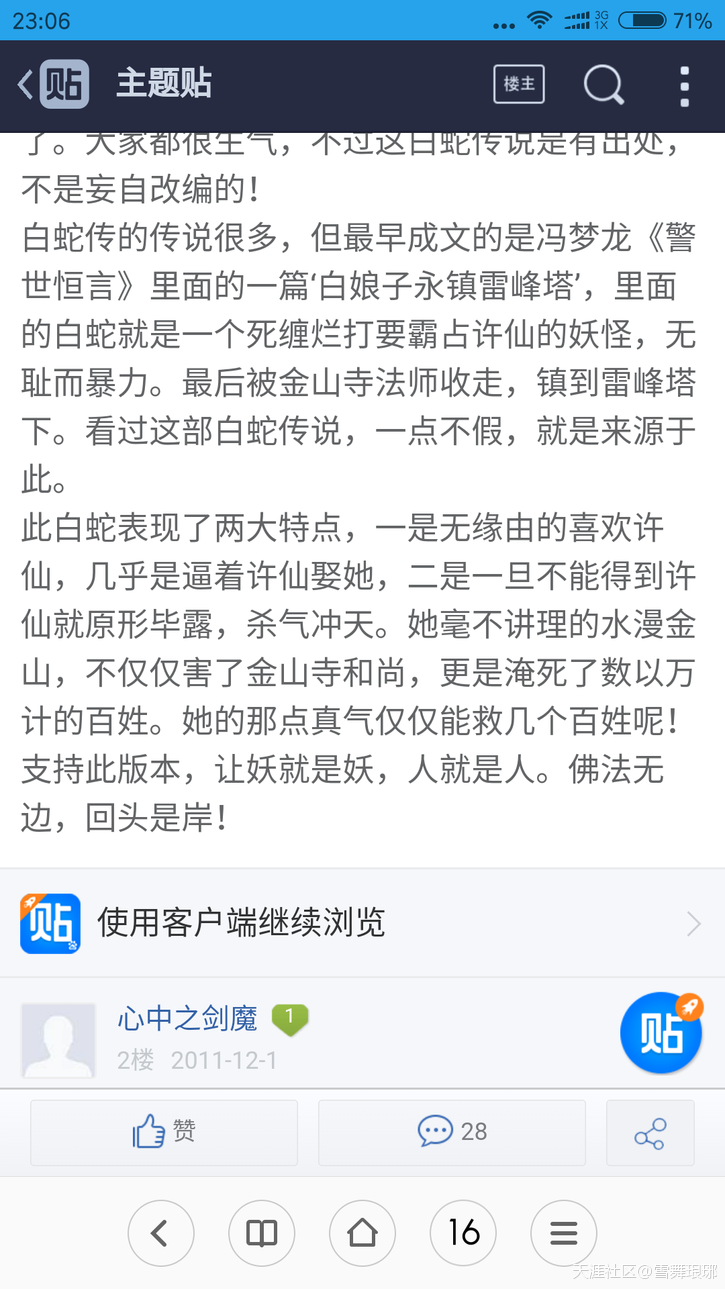Open the floating Tieba client button

(662, 1032)
